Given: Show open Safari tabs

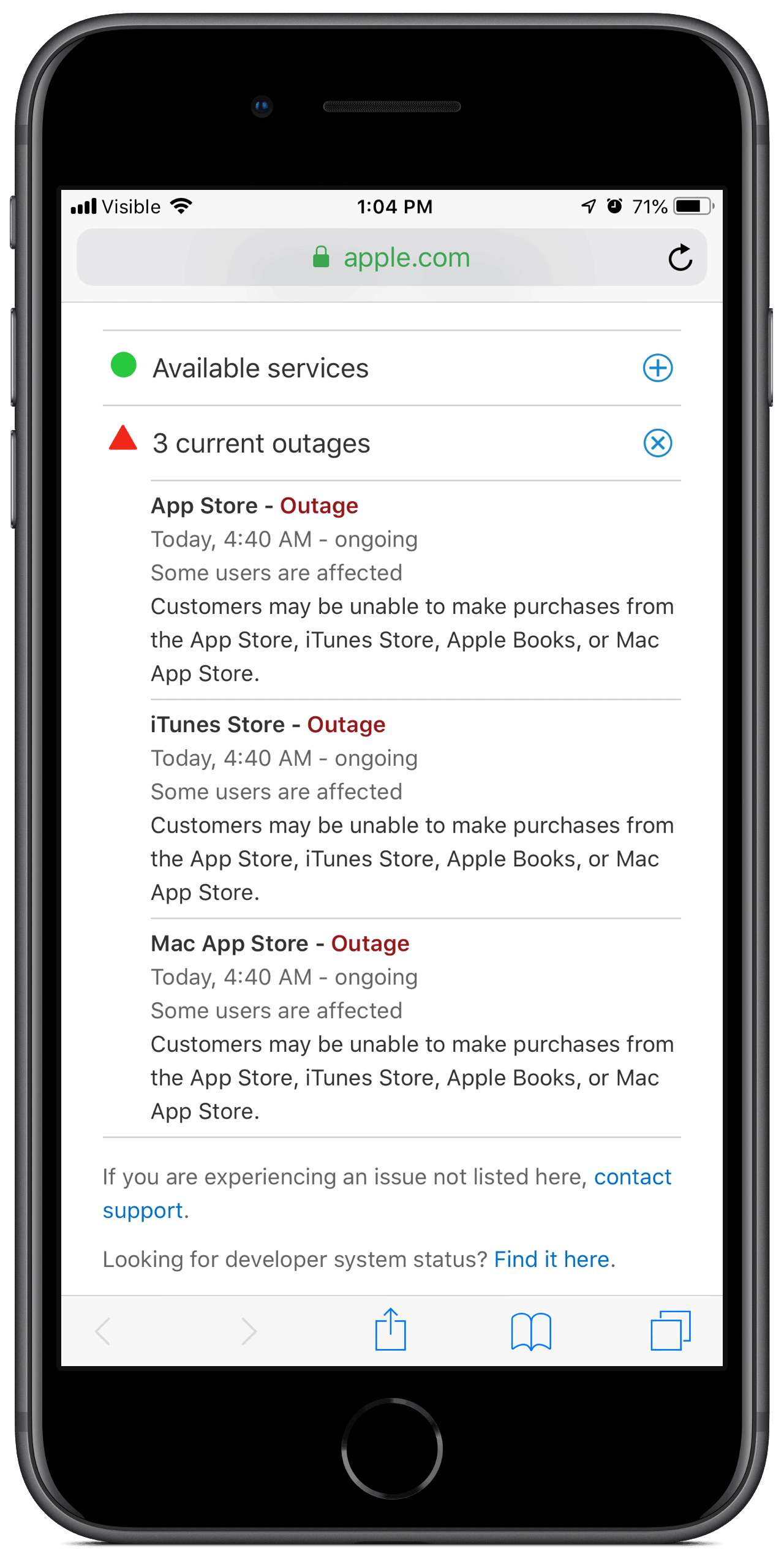Looking at the screenshot, I should pyautogui.click(x=670, y=1331).
